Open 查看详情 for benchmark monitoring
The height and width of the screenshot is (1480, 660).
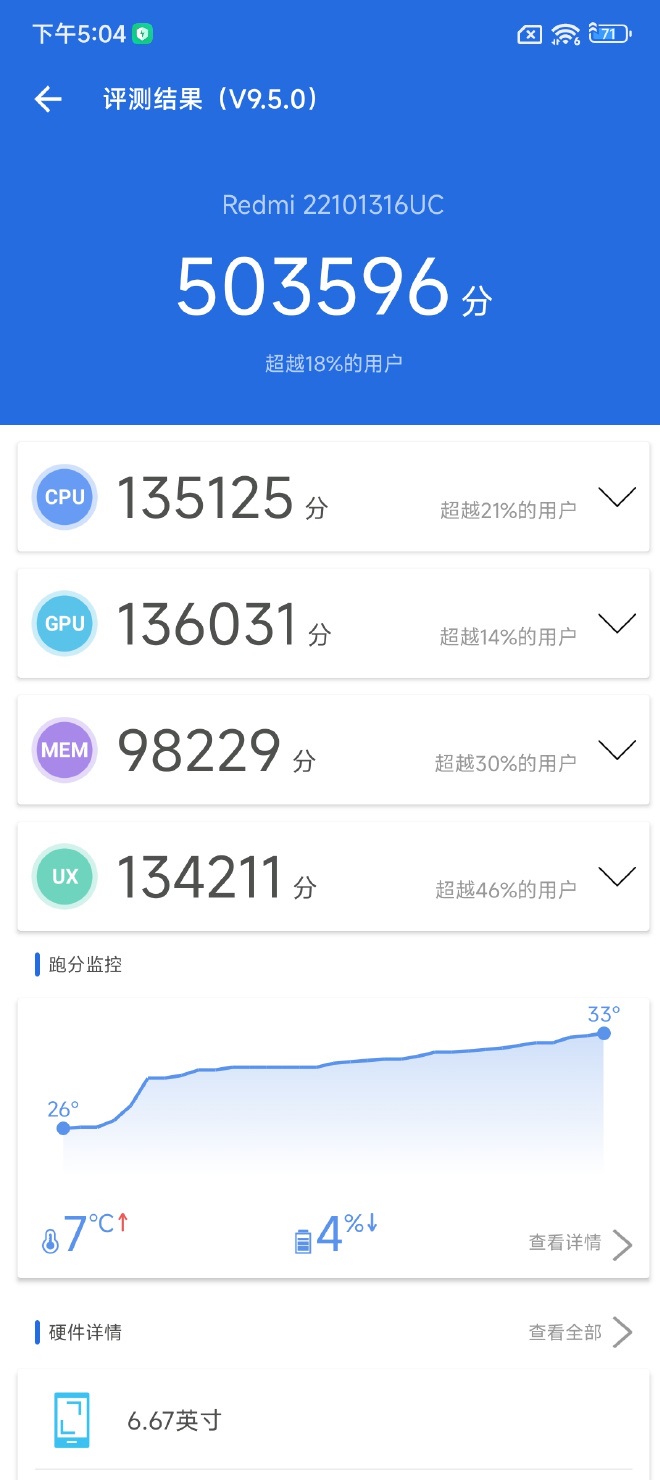coord(579,1243)
